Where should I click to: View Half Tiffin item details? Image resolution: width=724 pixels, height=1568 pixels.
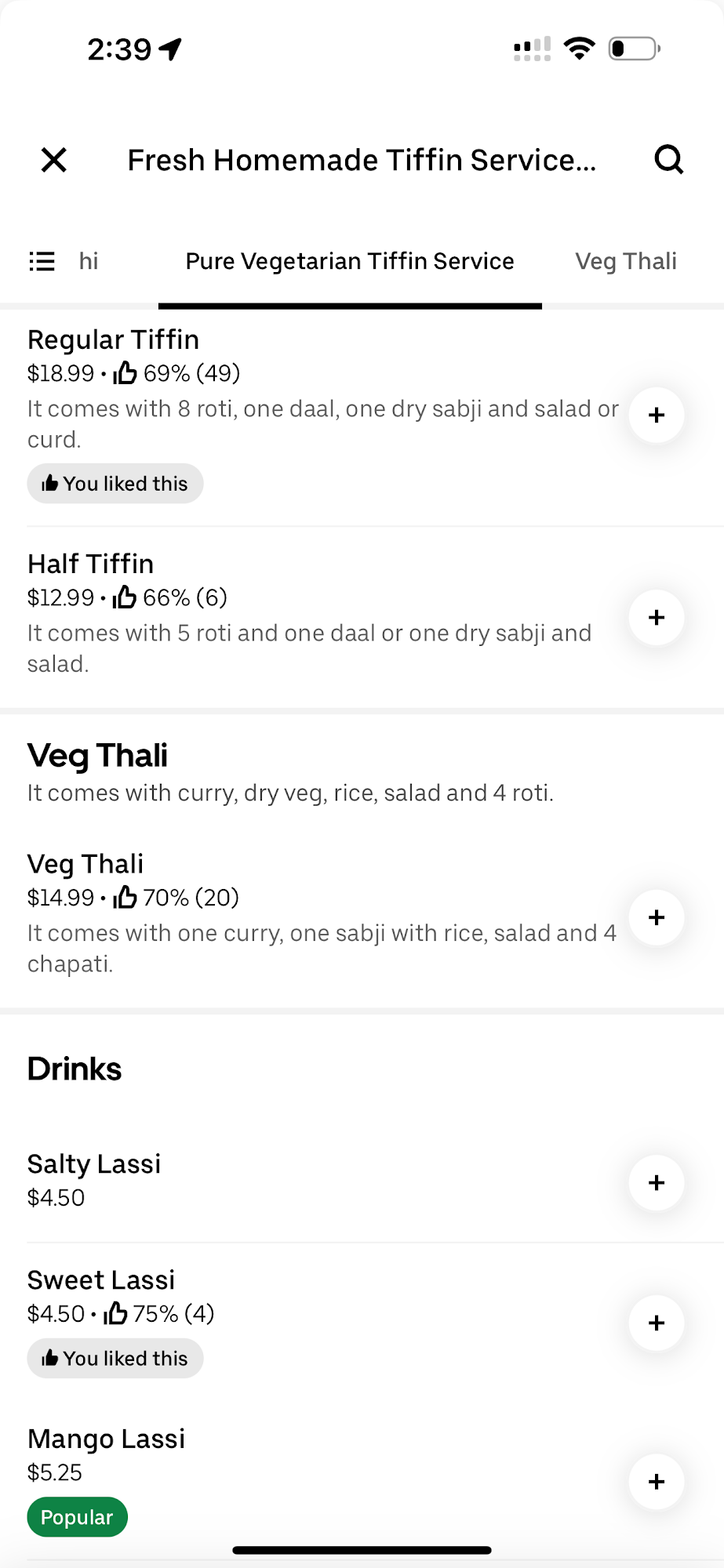pyautogui.click(x=91, y=564)
